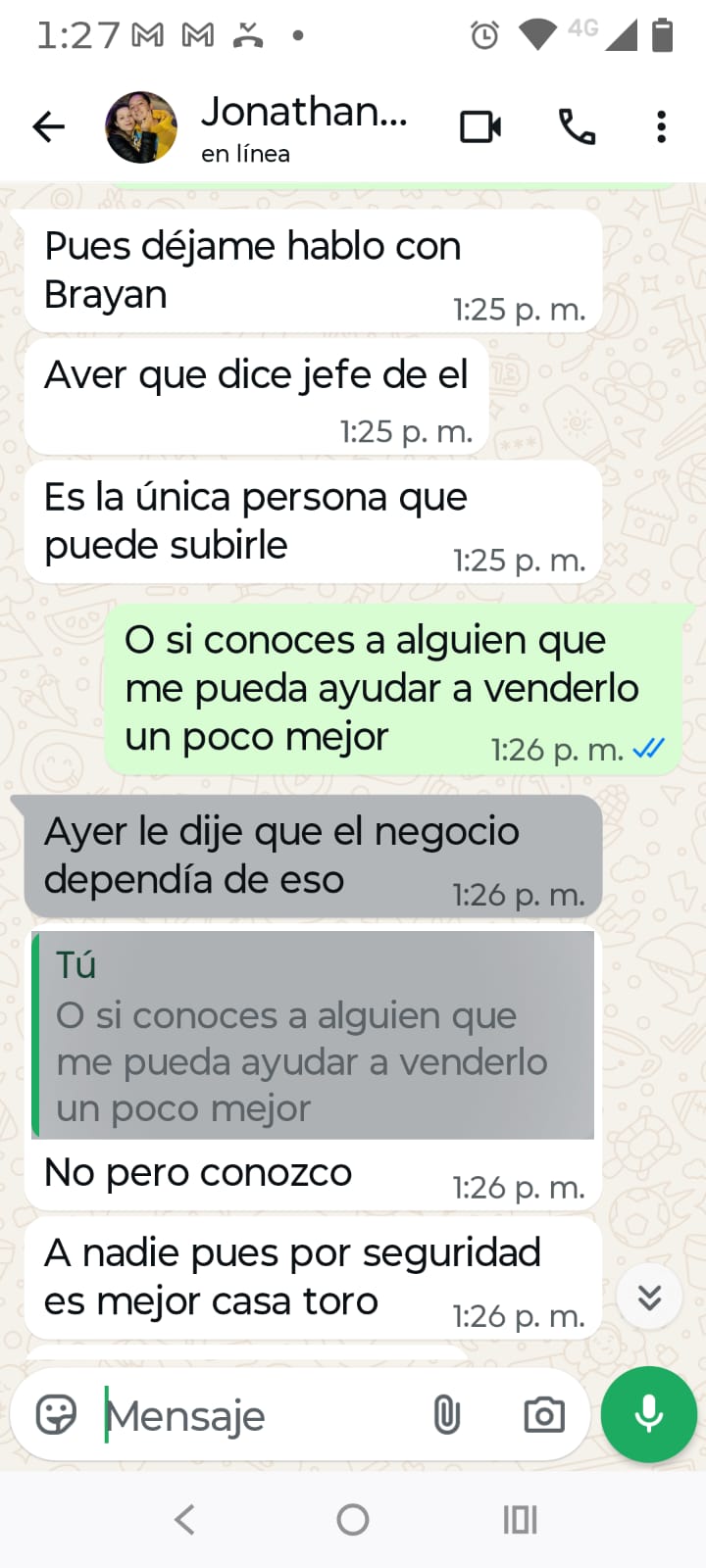
Task: Start a video call with Jonathan
Action: pos(480,127)
